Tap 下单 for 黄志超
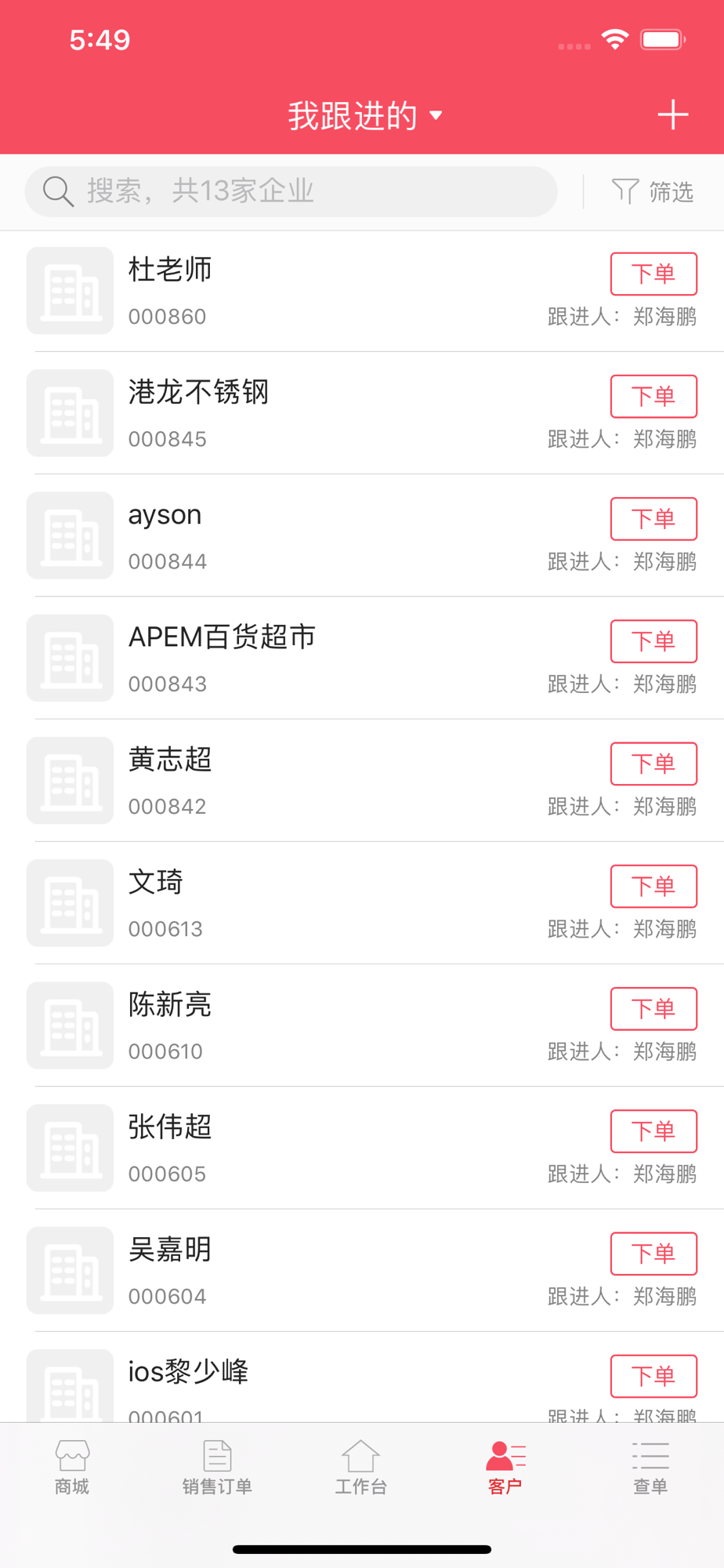Image resolution: width=724 pixels, height=1568 pixels. (653, 764)
